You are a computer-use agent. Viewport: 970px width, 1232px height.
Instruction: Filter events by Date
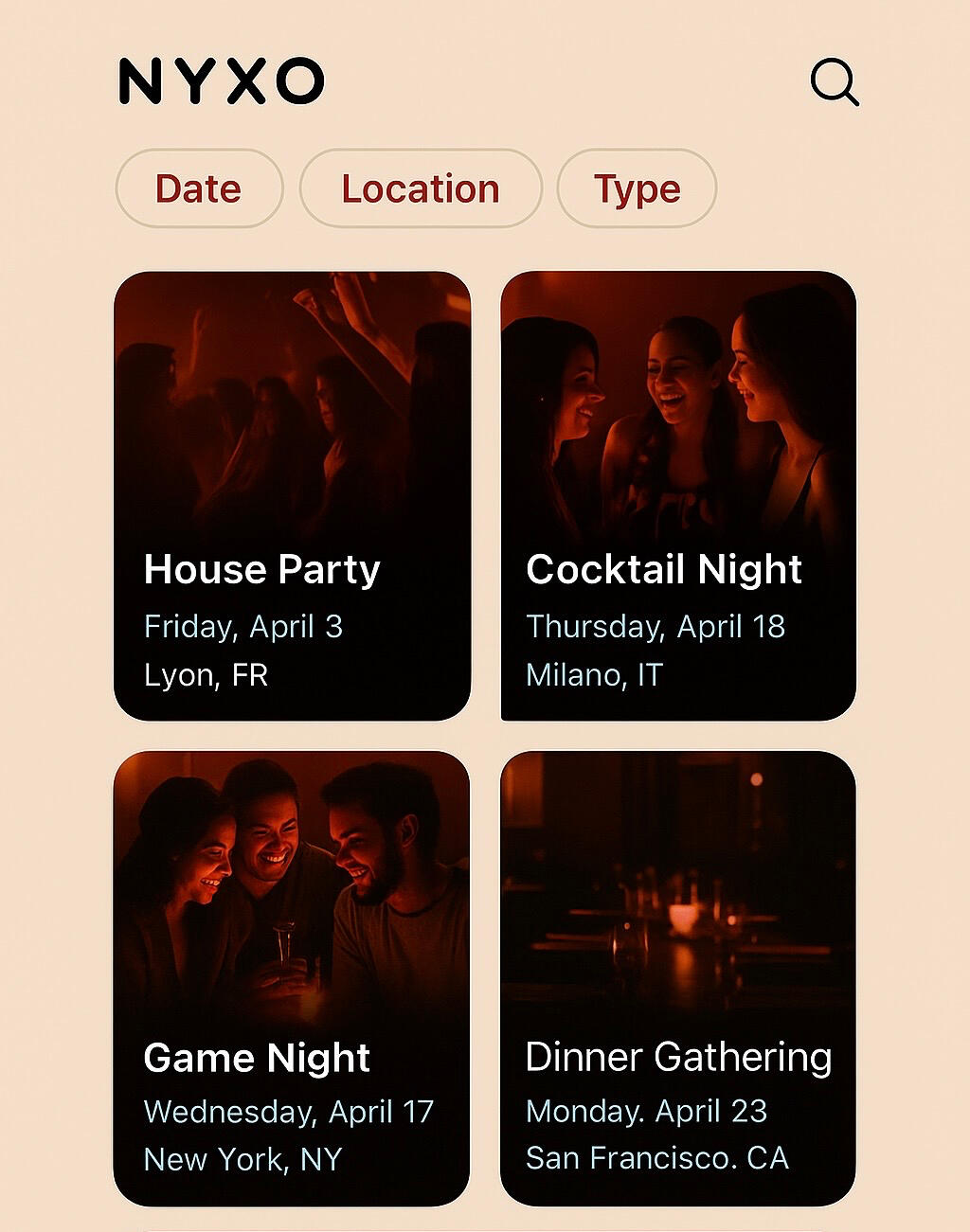(x=199, y=188)
